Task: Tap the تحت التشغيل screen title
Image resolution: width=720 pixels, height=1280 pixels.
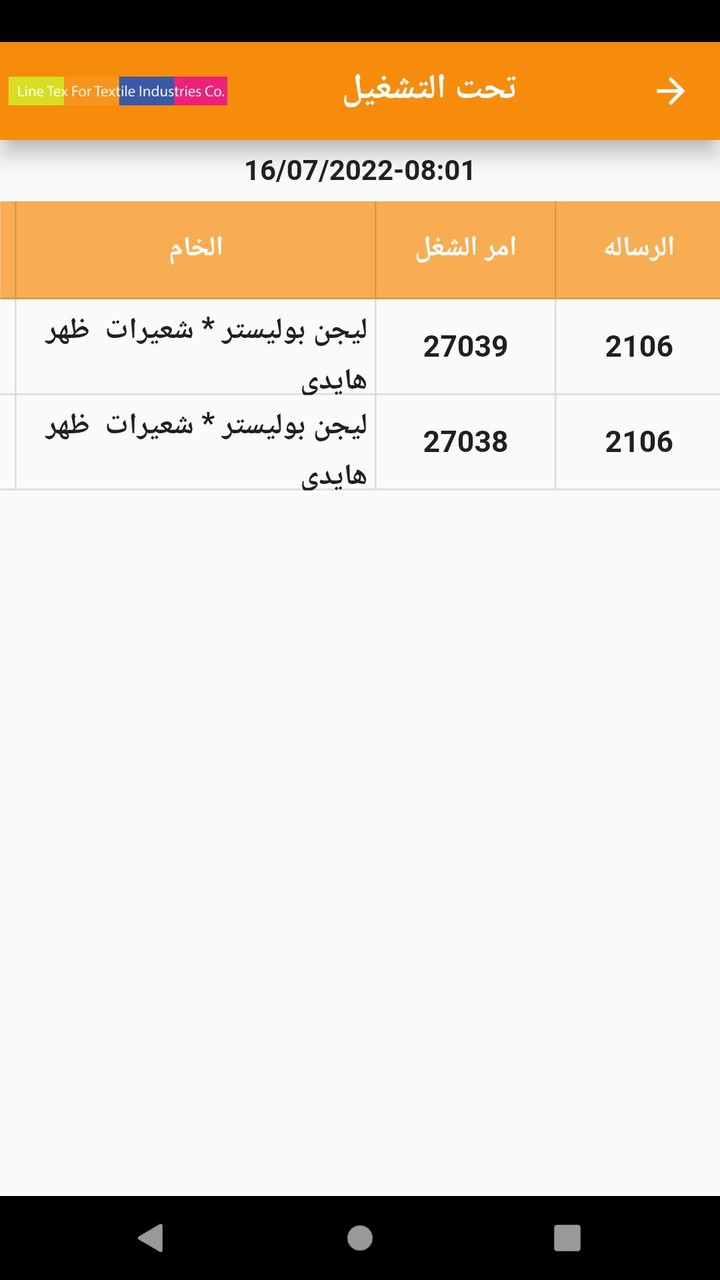Action: pos(430,88)
